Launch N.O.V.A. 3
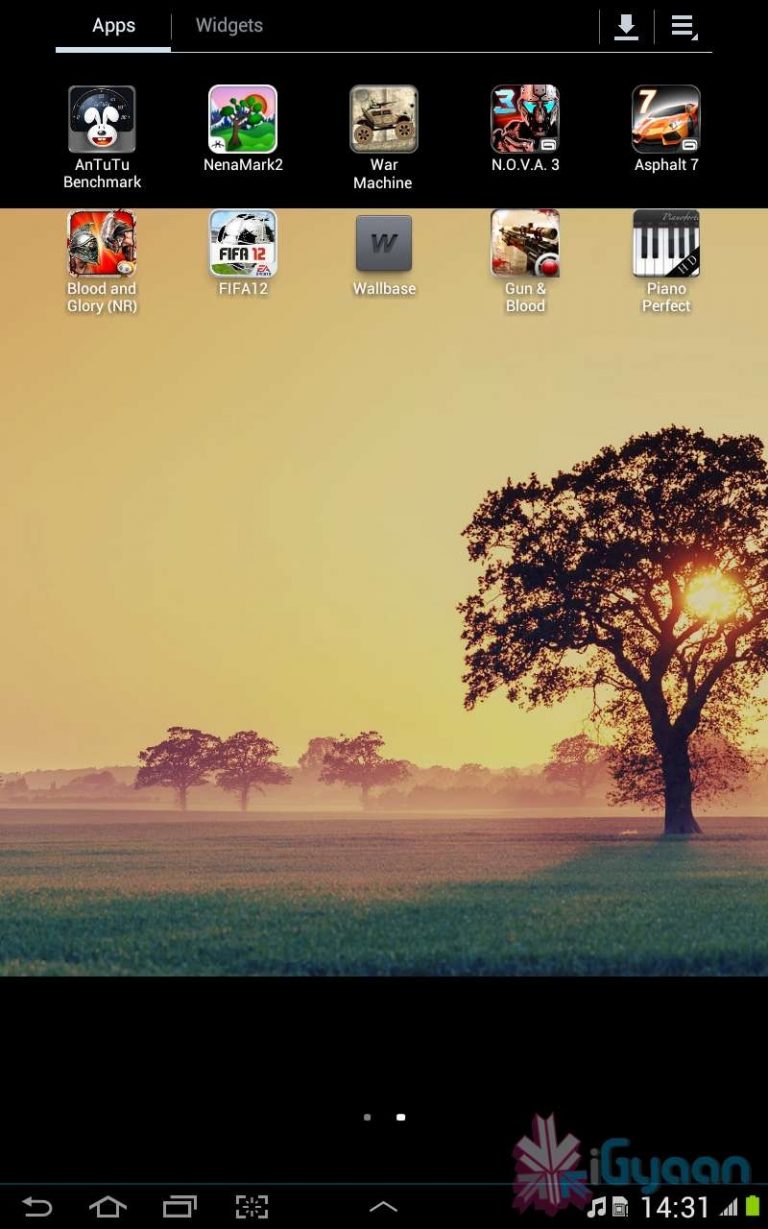 (525, 120)
